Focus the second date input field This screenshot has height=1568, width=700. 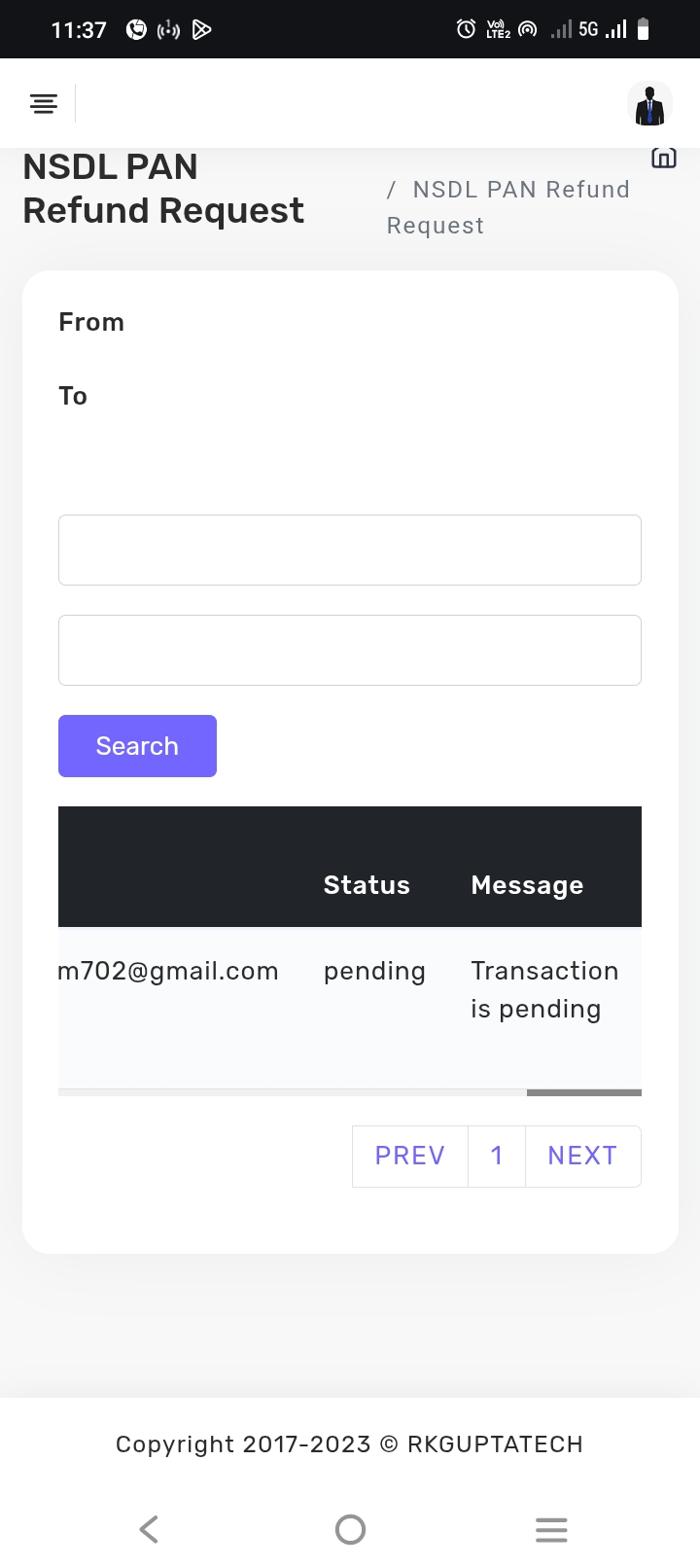[x=350, y=650]
